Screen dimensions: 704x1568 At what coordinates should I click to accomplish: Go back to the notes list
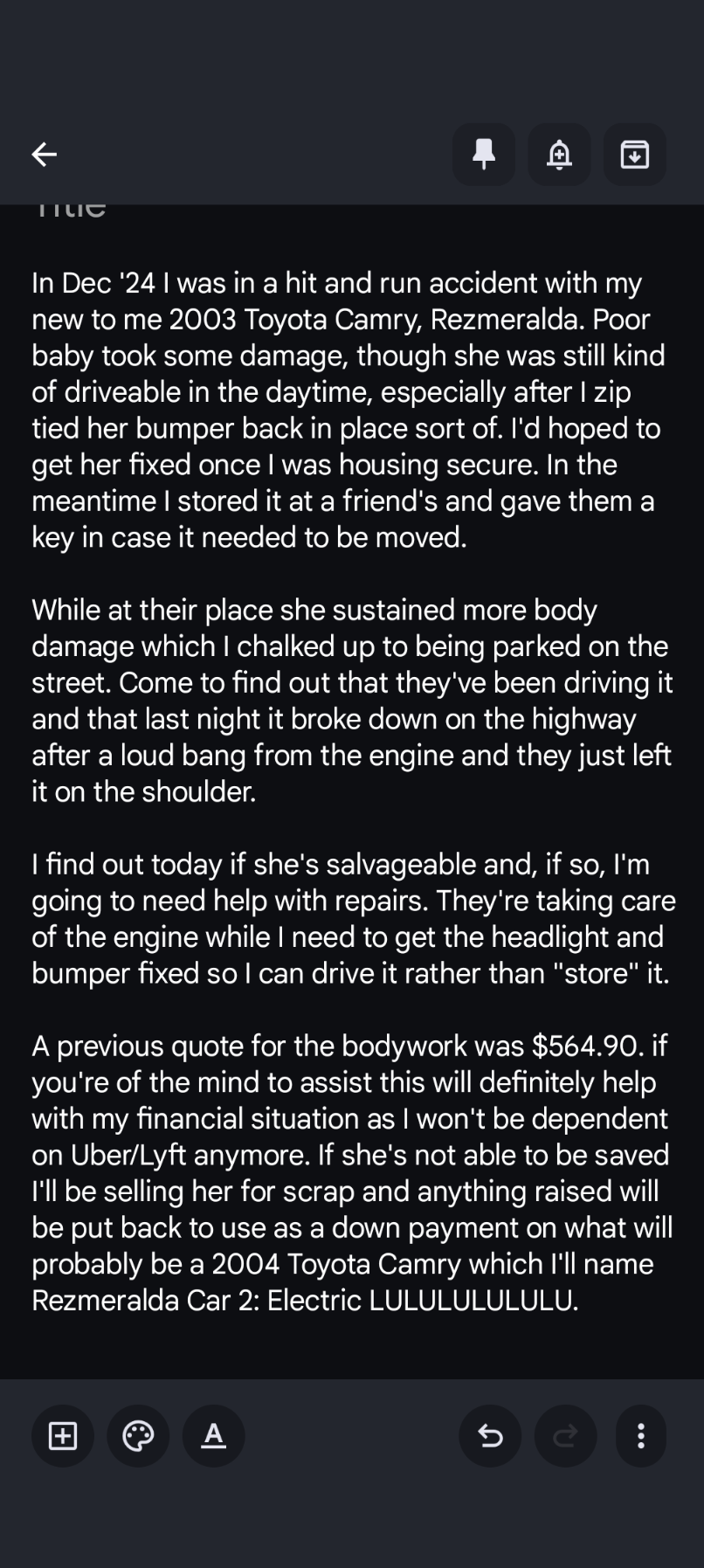44,155
